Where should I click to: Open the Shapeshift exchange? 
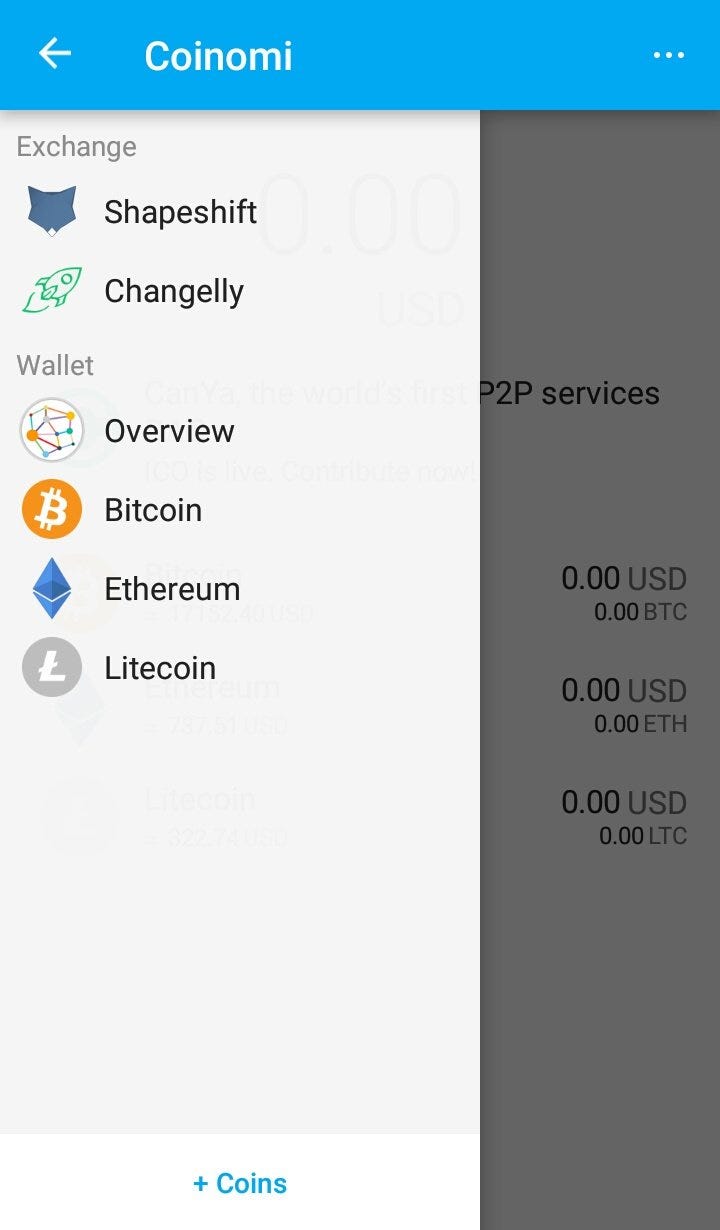tap(240, 212)
